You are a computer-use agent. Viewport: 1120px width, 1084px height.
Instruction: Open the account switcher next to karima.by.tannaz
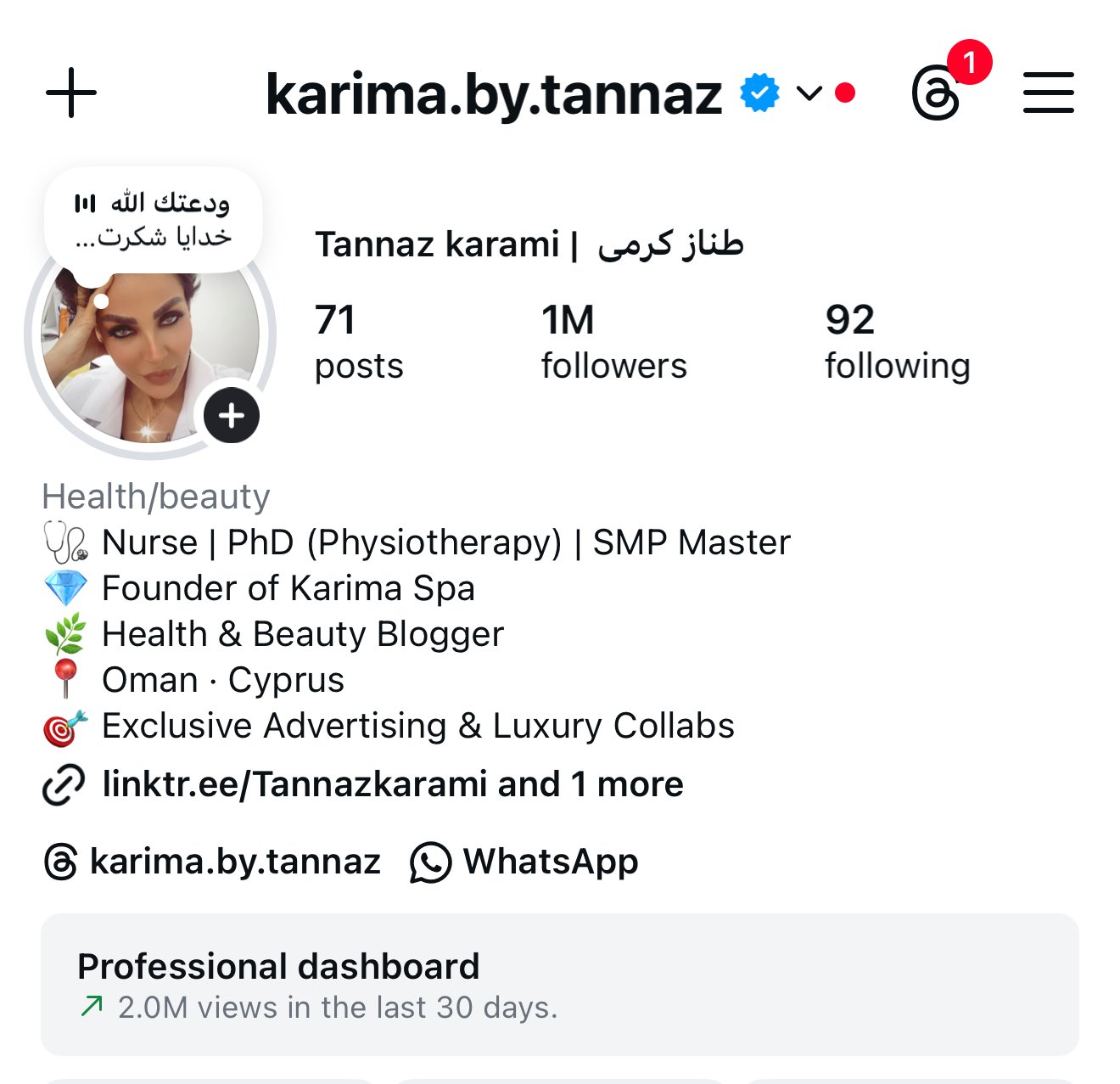point(809,93)
